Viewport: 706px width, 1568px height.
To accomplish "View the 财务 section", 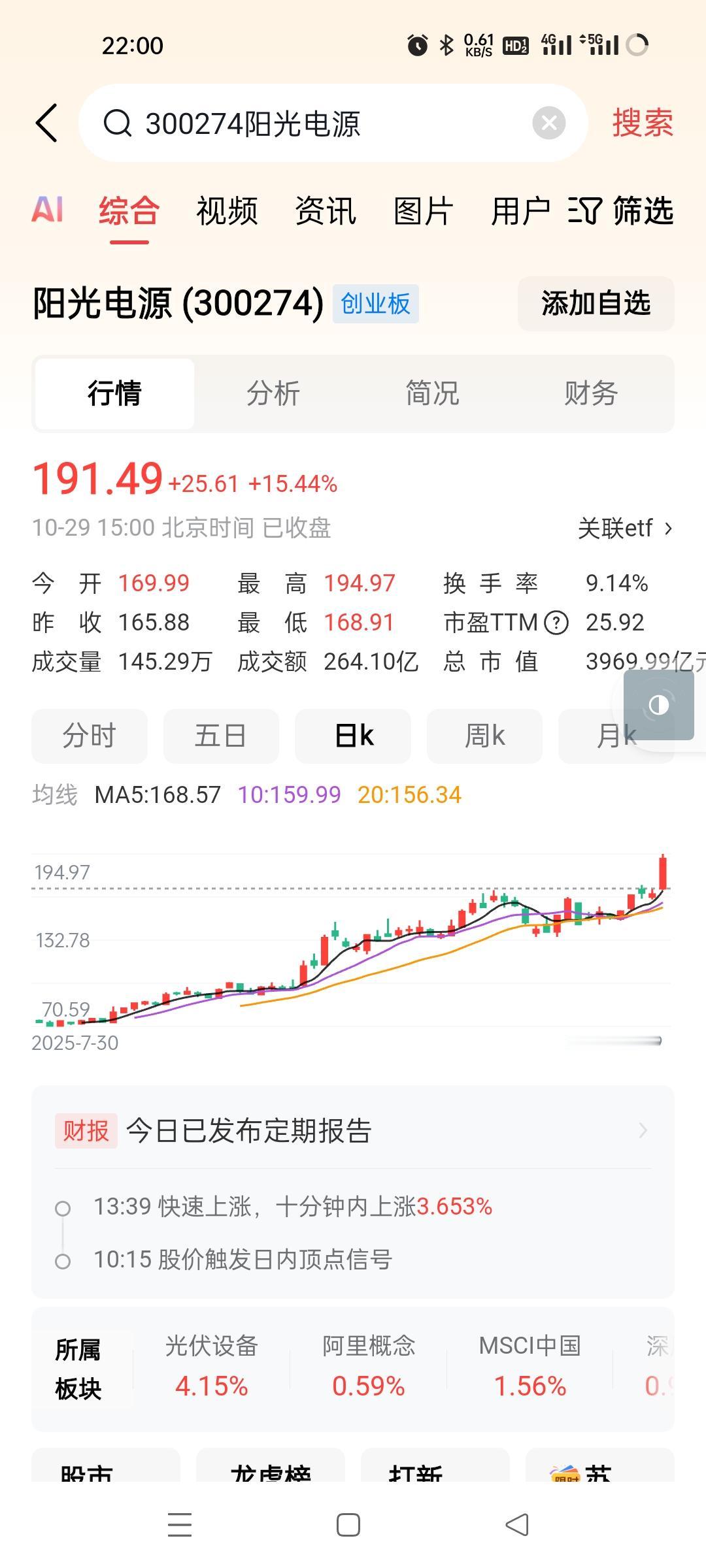I will [591, 393].
